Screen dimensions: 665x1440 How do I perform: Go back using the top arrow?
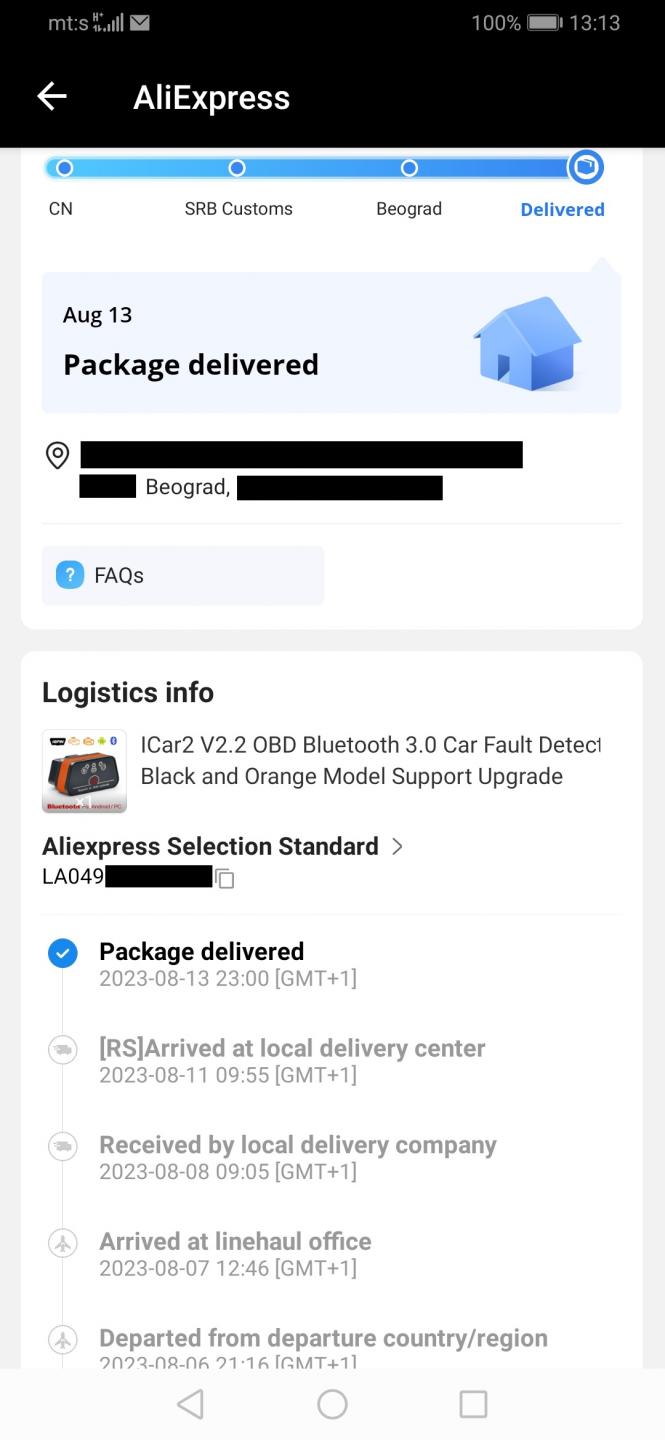coord(52,97)
